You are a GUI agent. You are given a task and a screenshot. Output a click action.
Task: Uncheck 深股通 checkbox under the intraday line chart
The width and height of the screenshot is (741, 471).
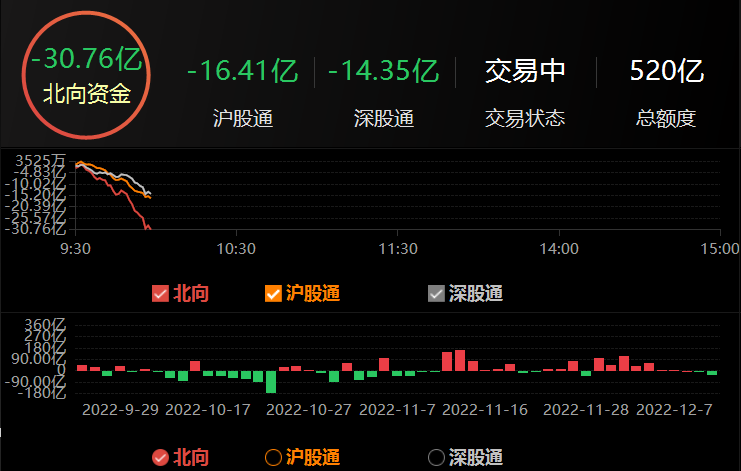(x=436, y=294)
